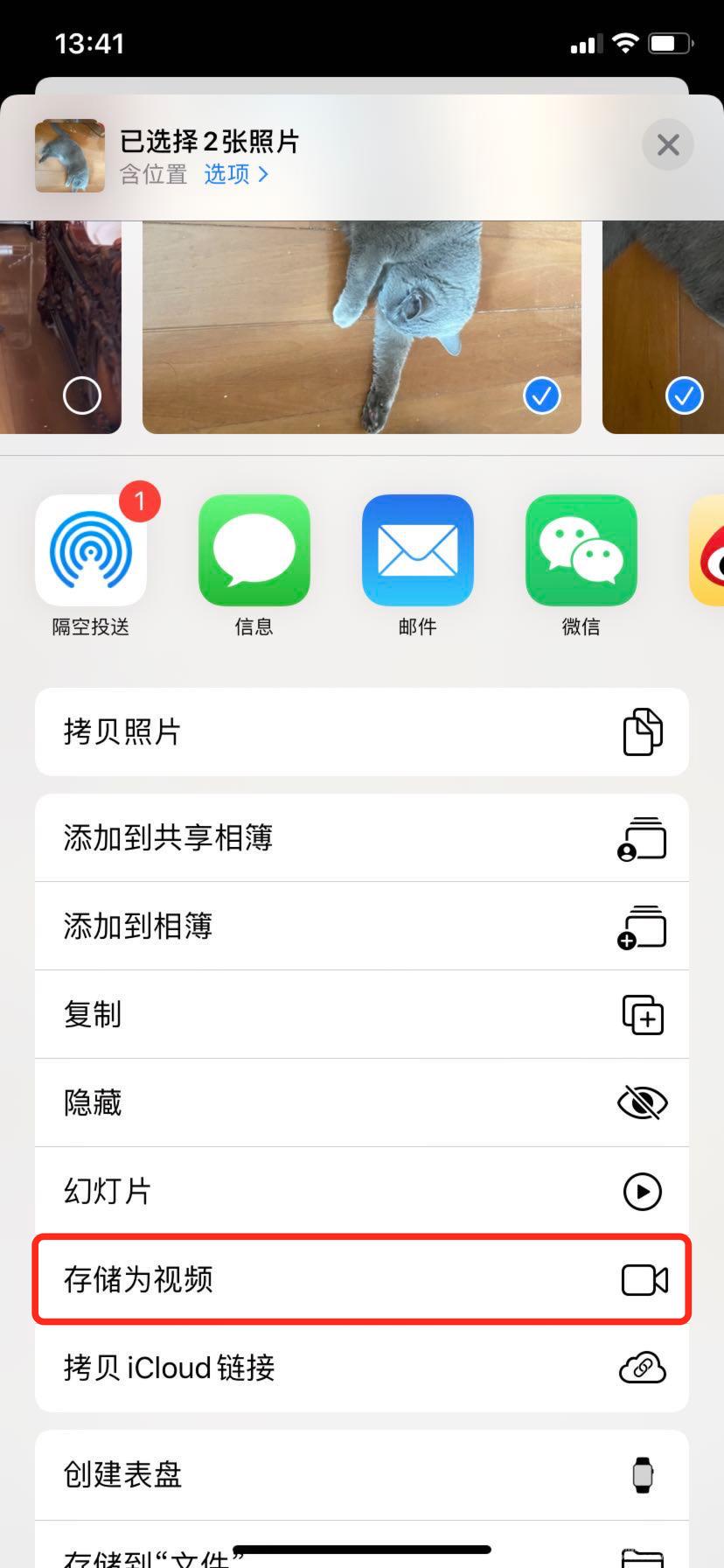The height and width of the screenshot is (1568, 724).
Task: Share photos via 隔空投送 AirDrop
Action: pos(90,549)
